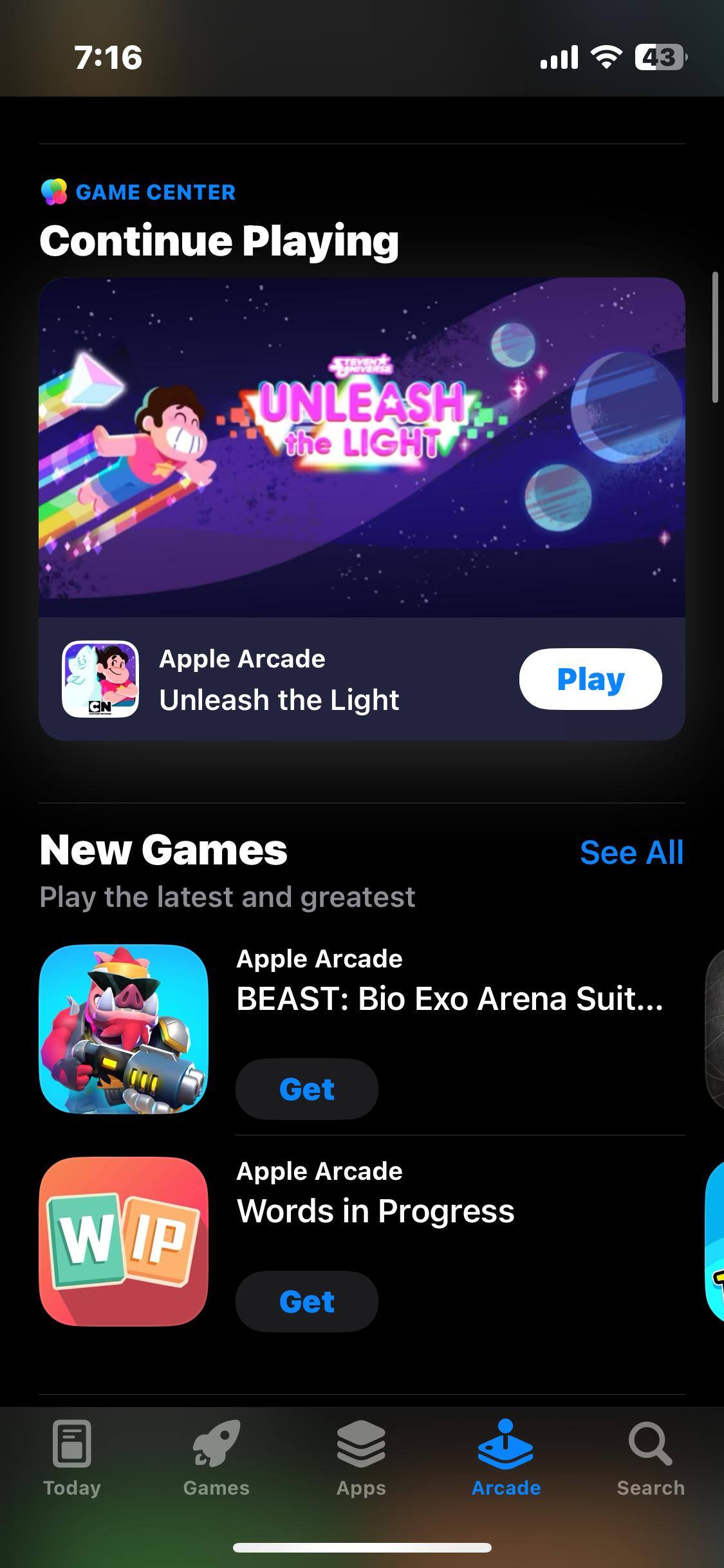
Task: Open the BEAST: Bio Exo Arena Suit game page
Action: pos(449,999)
